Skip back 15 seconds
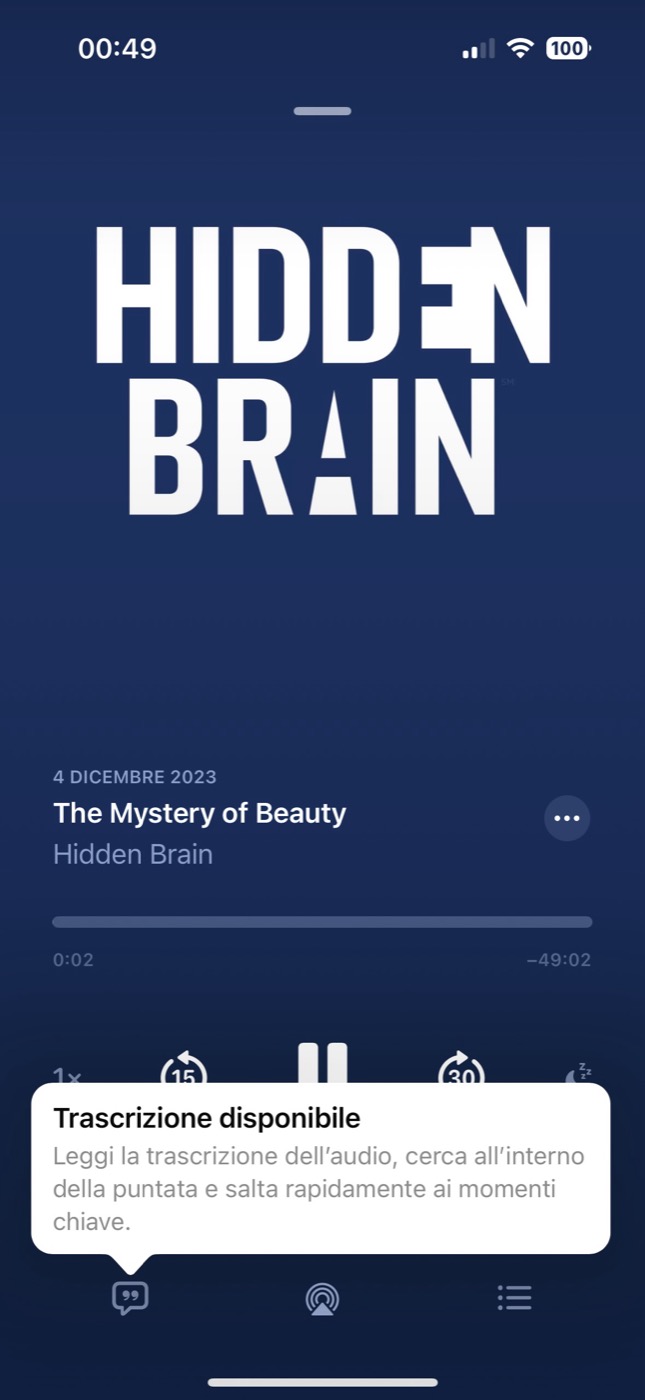The height and width of the screenshot is (1400, 645). point(184,1072)
